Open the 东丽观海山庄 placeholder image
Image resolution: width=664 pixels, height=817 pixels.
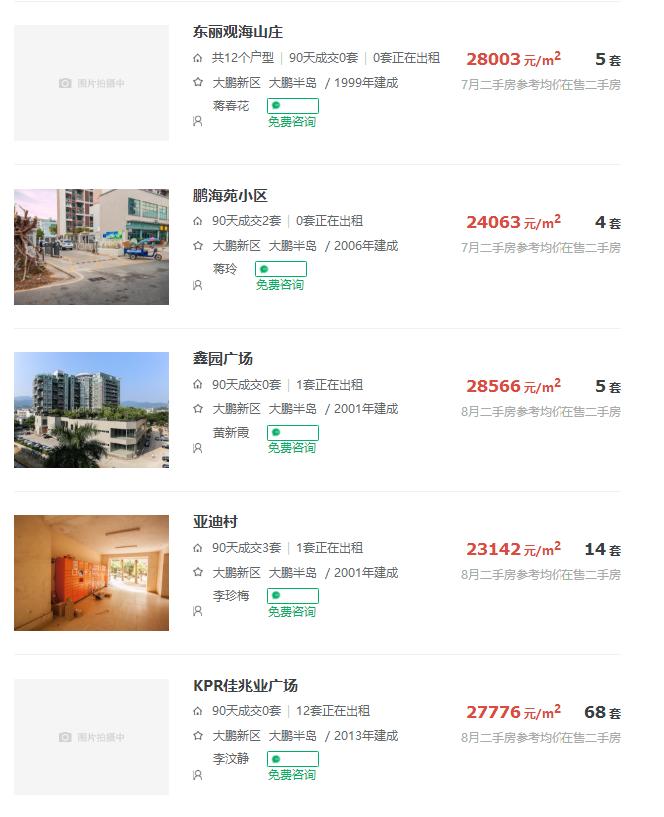pyautogui.click(x=91, y=83)
